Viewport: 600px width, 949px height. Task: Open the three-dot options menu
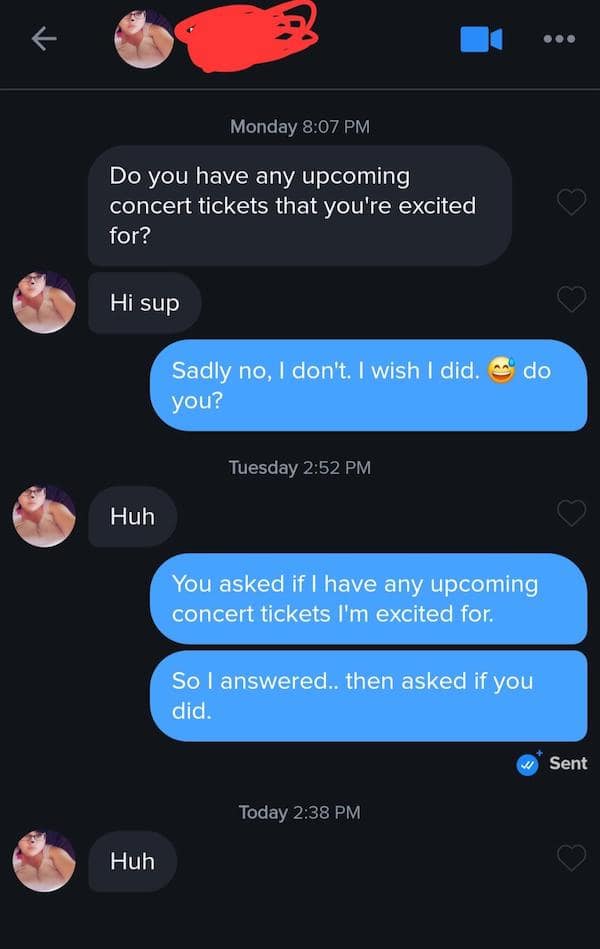pyautogui.click(x=560, y=39)
